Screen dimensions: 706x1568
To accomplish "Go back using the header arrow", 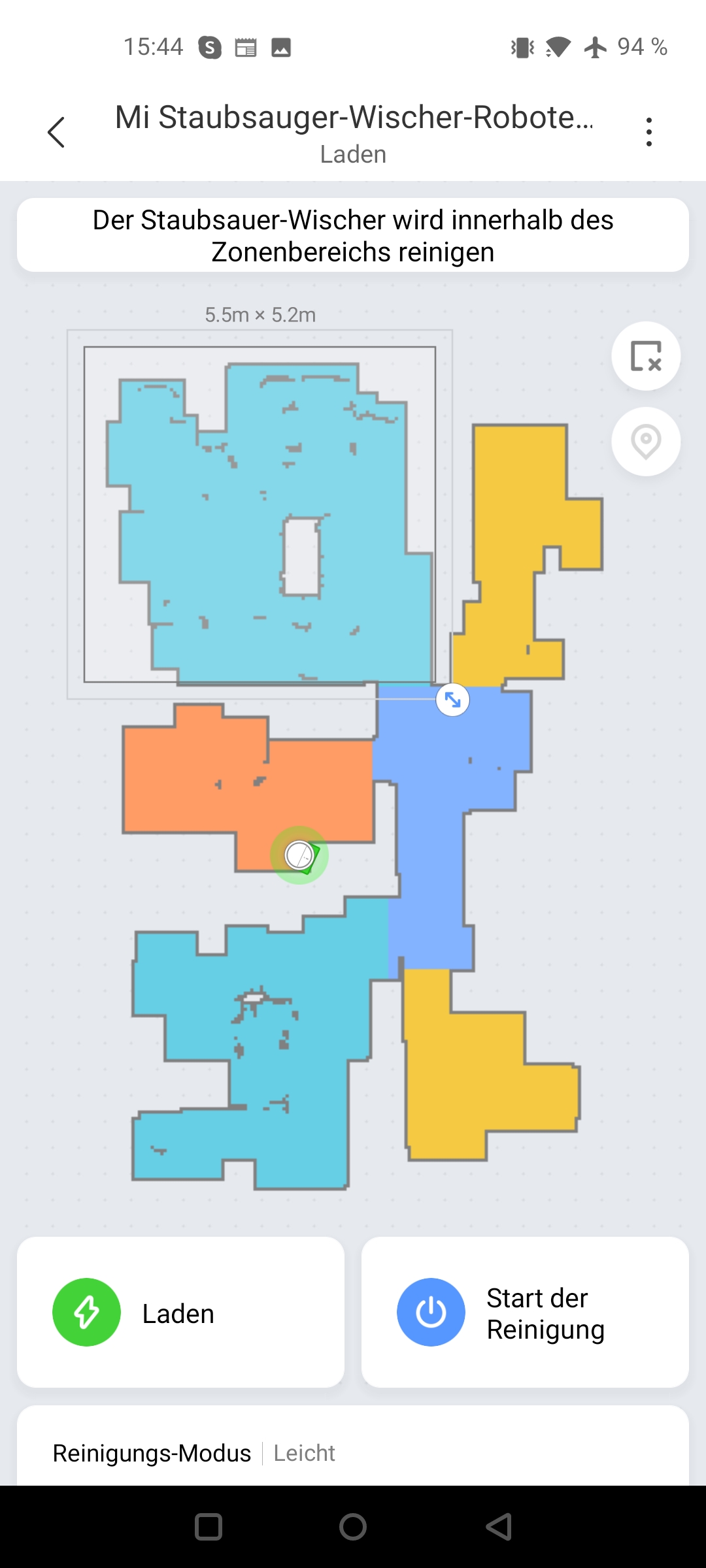I will [x=56, y=132].
